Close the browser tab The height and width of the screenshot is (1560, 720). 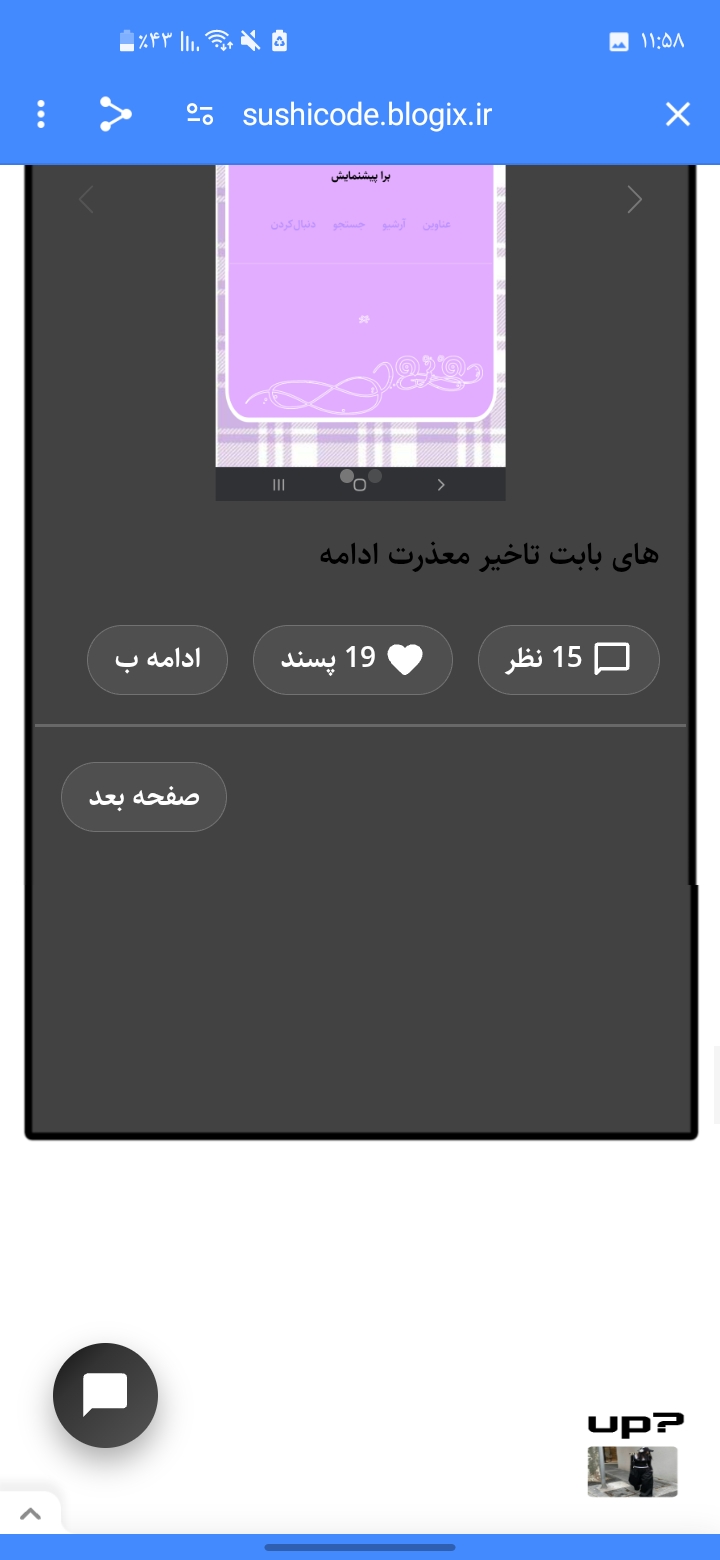[678, 114]
